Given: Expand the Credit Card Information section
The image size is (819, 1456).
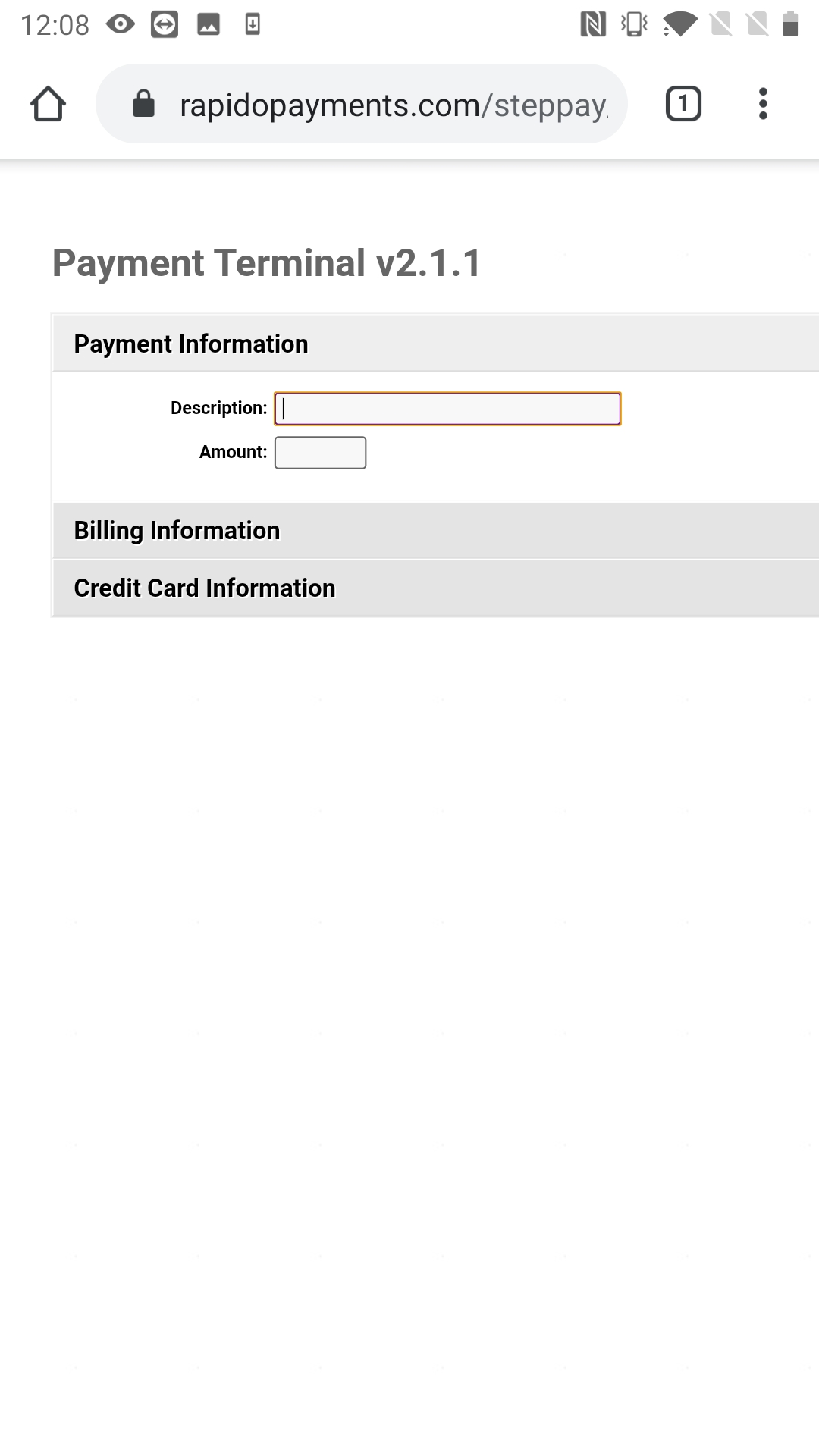Looking at the screenshot, I should (205, 588).
